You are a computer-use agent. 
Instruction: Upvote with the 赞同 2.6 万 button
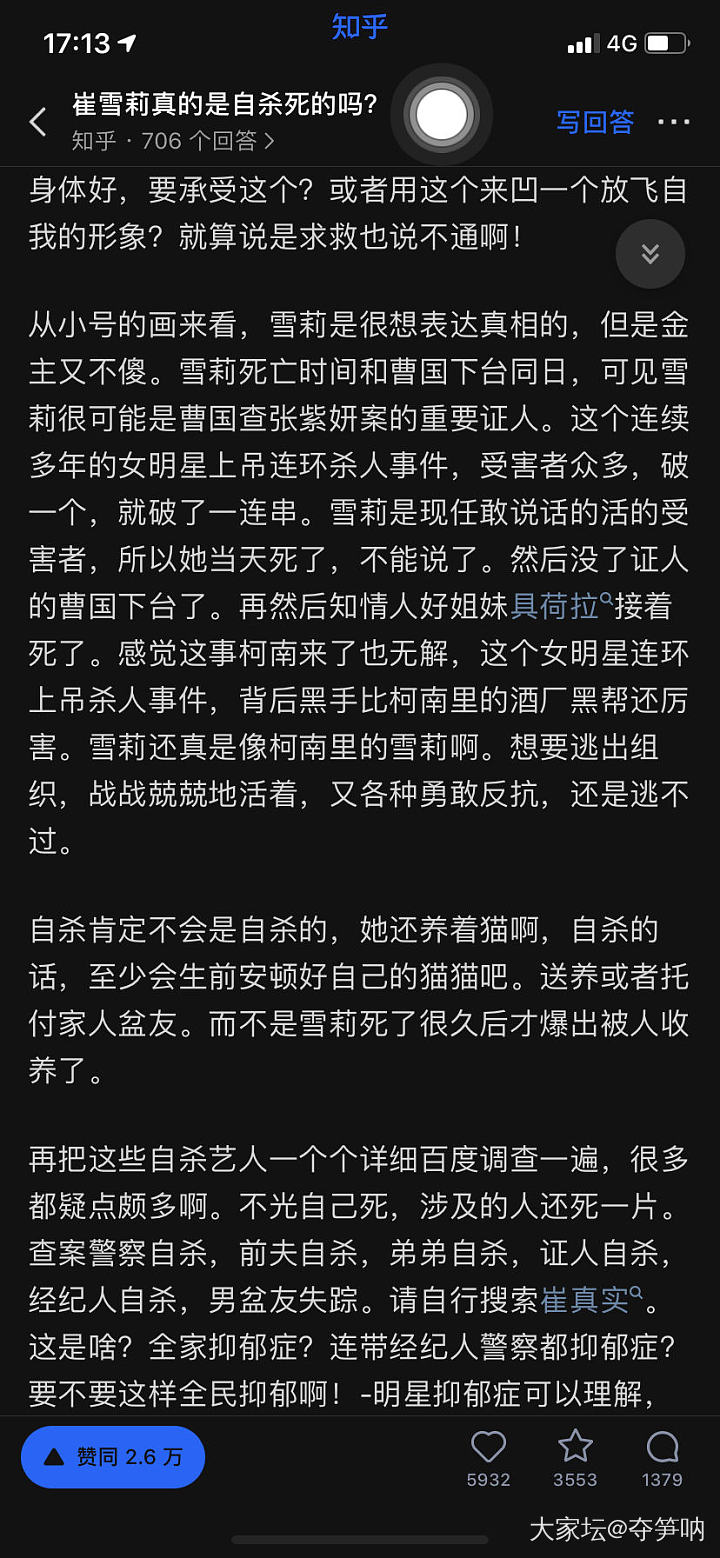tap(113, 1457)
